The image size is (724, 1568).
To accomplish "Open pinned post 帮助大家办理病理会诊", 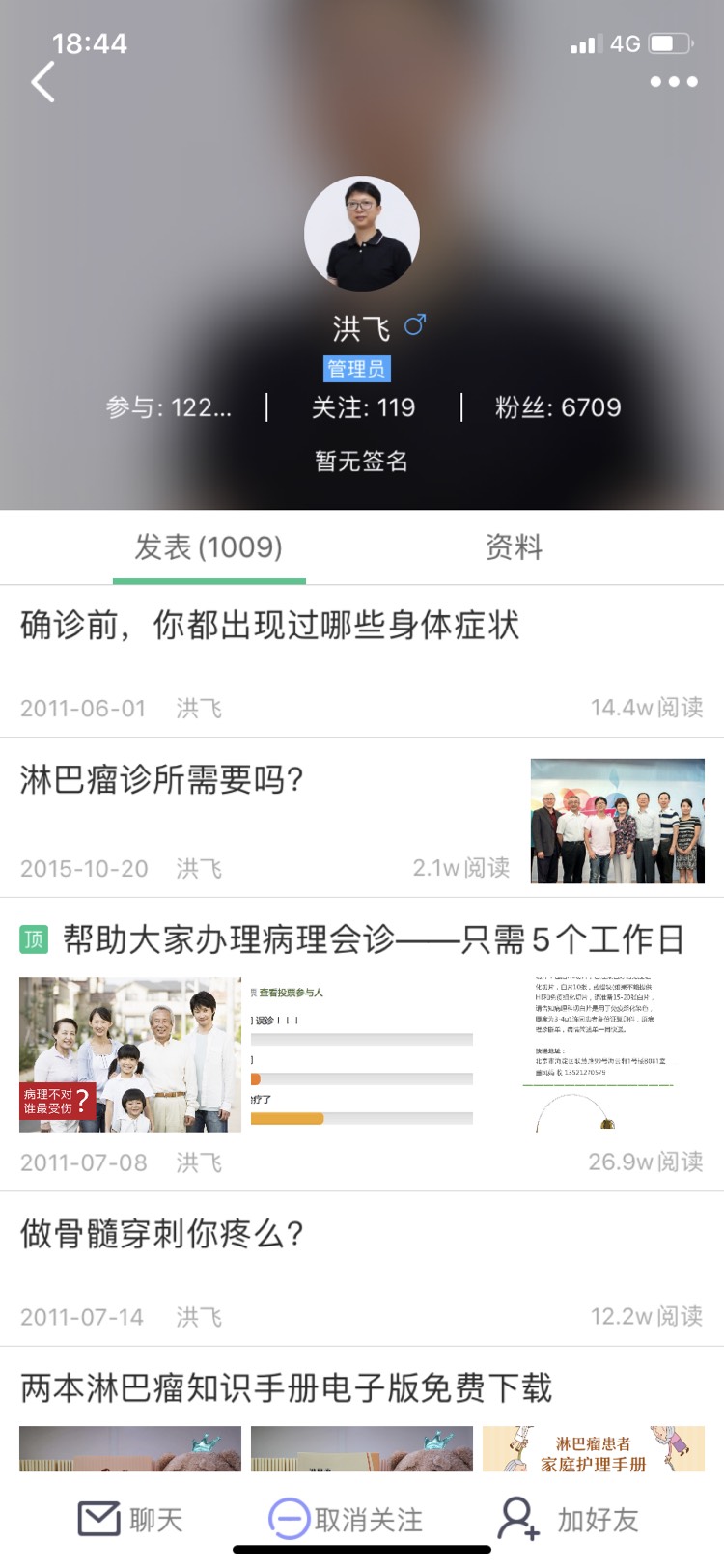I will pos(373,939).
